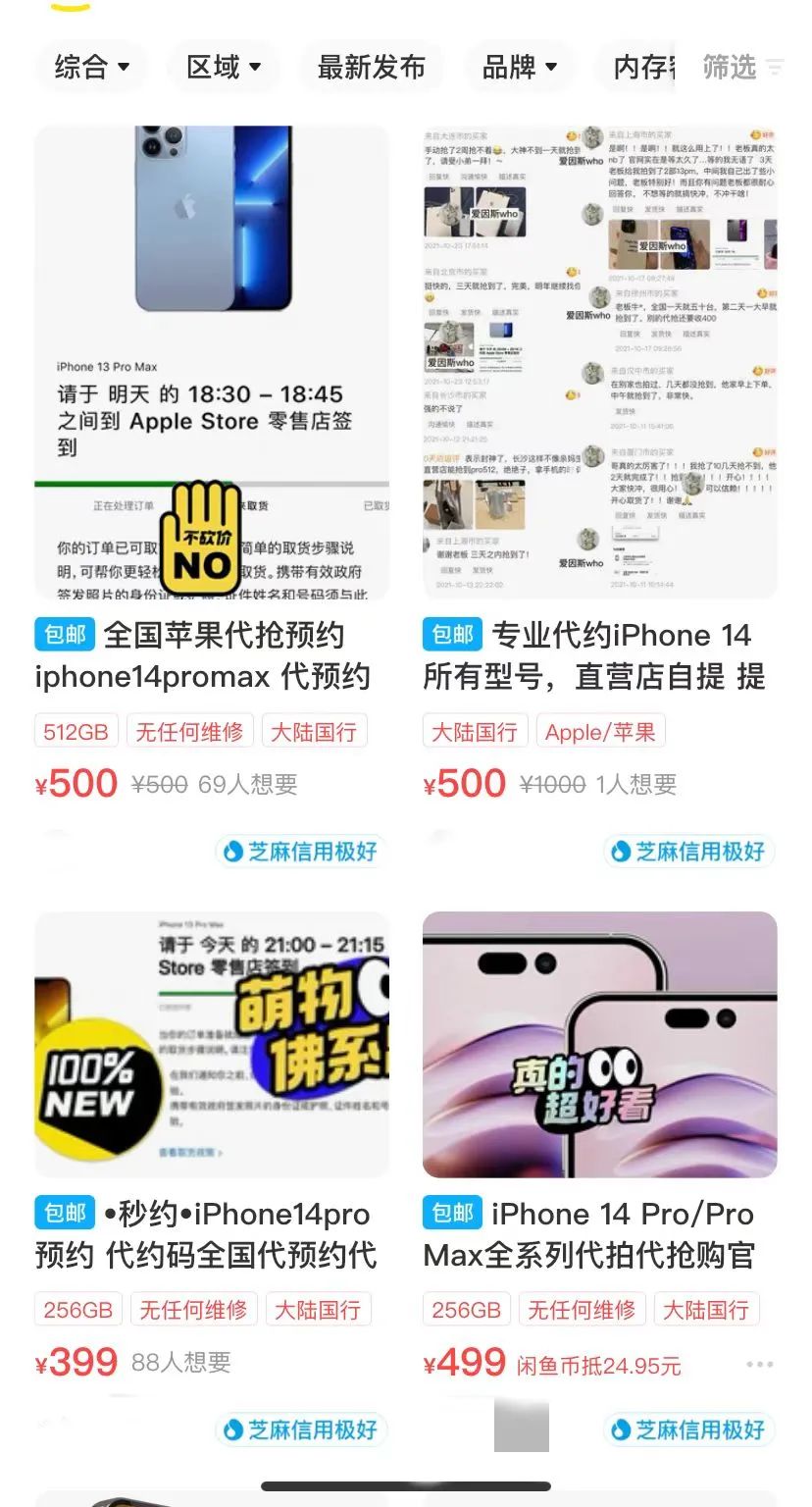This screenshot has width=812, height=1507.
Task: Open 专业代约iPhone 14 所有型号 listing
Action: 599,363
